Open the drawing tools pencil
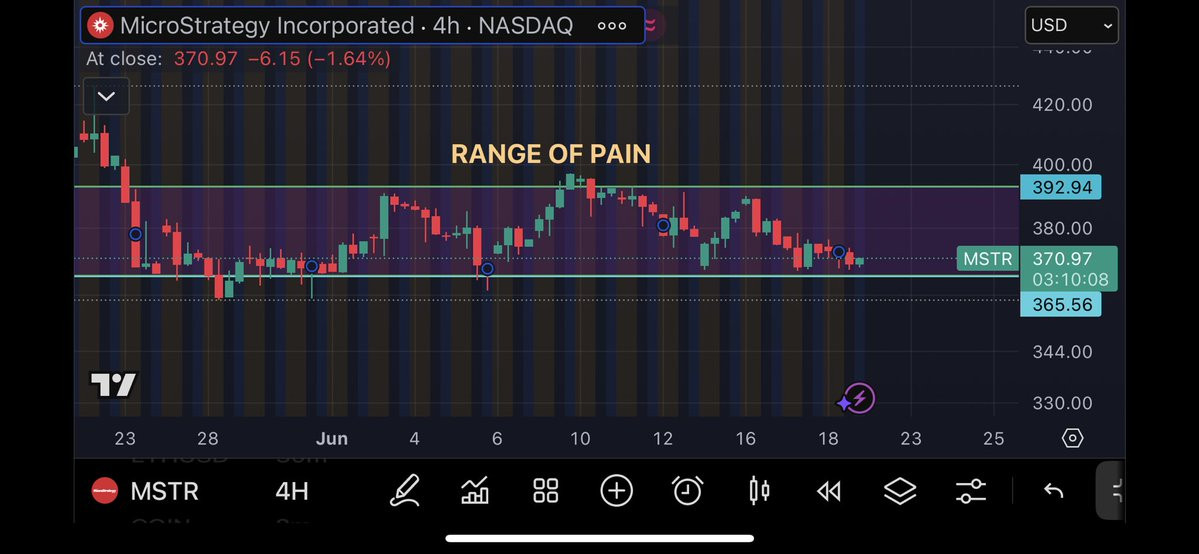Image resolution: width=1199 pixels, height=554 pixels. (405, 490)
